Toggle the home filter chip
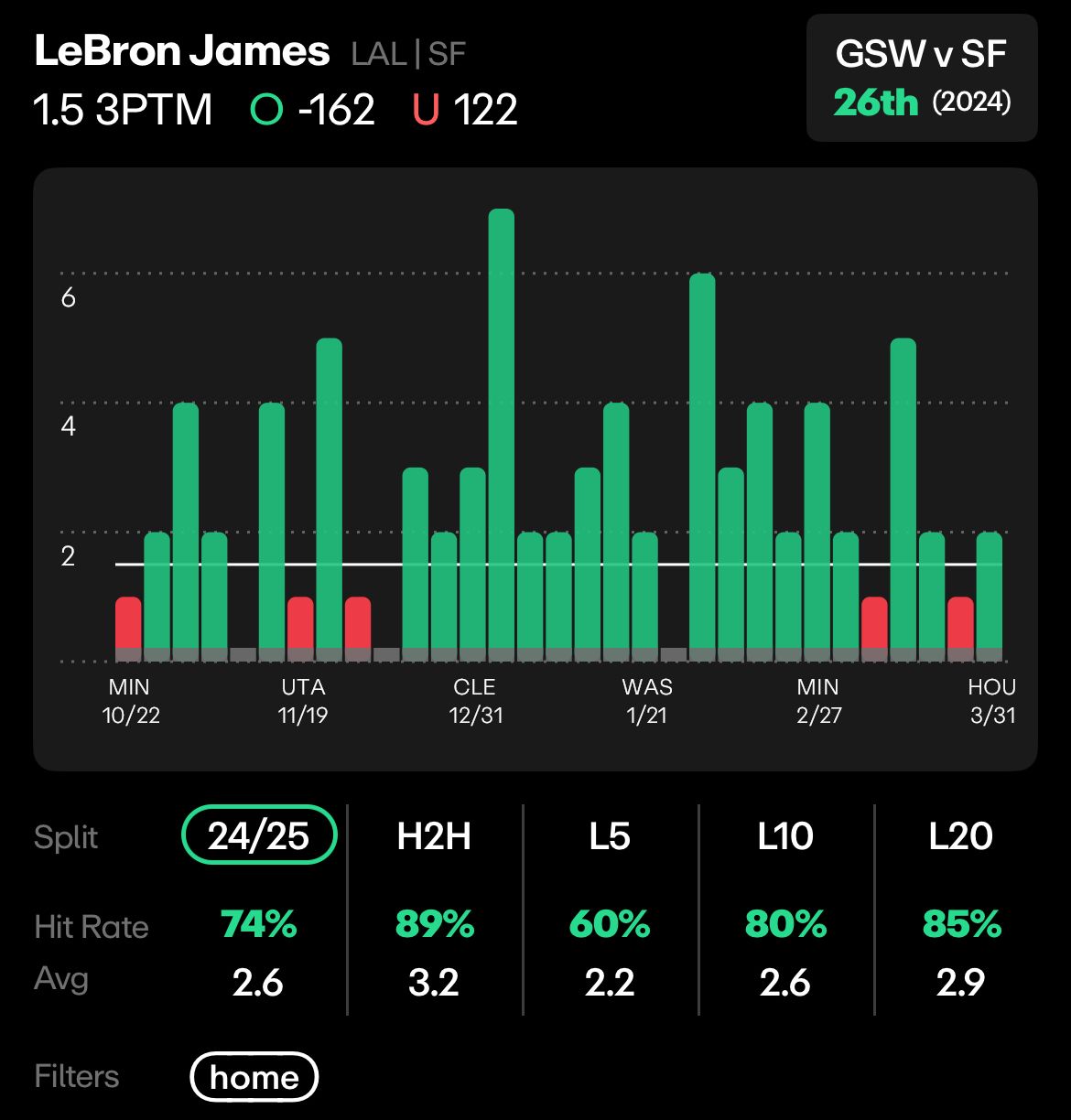 point(254,1077)
